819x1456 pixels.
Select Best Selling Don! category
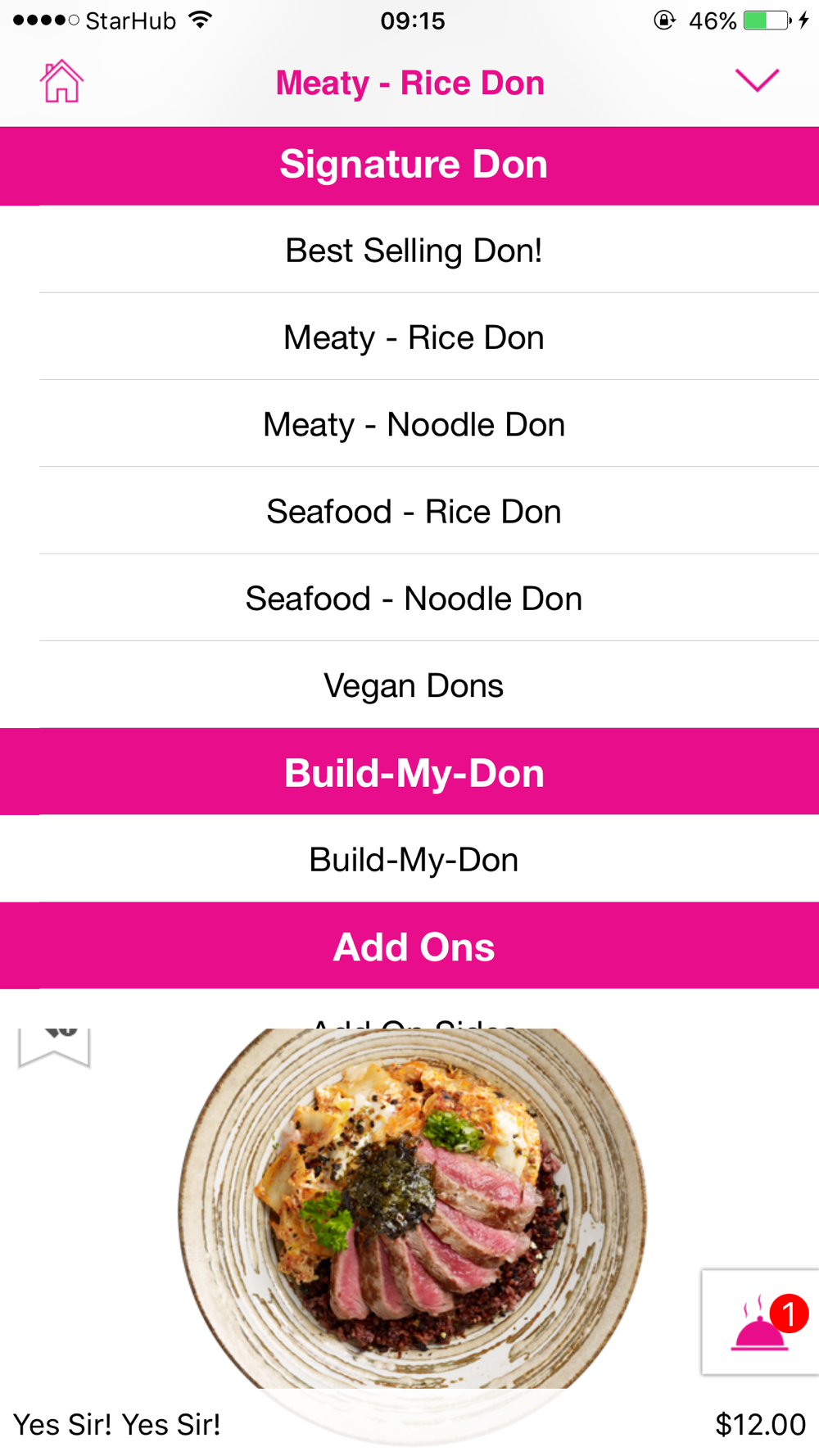coord(414,250)
